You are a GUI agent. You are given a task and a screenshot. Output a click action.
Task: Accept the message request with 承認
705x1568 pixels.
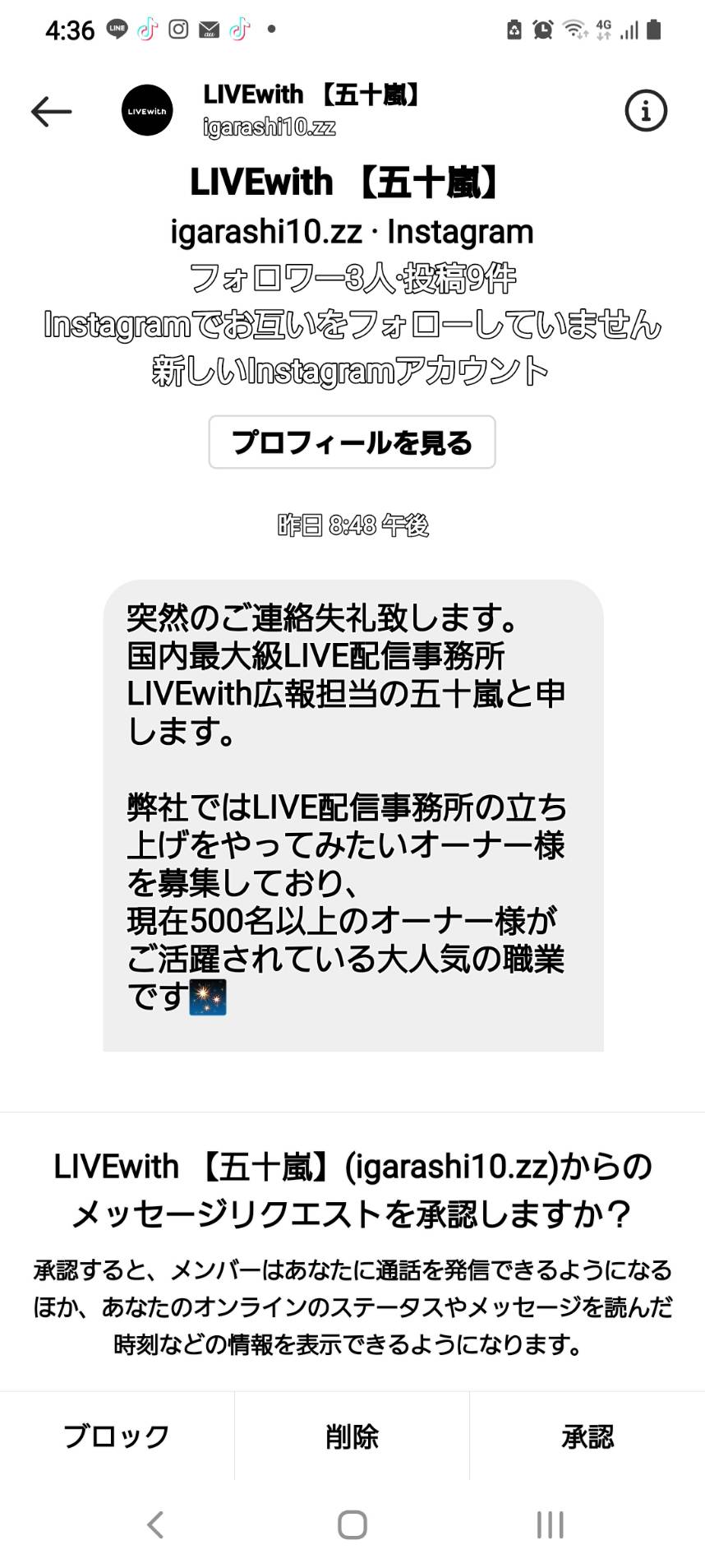[x=587, y=1436]
